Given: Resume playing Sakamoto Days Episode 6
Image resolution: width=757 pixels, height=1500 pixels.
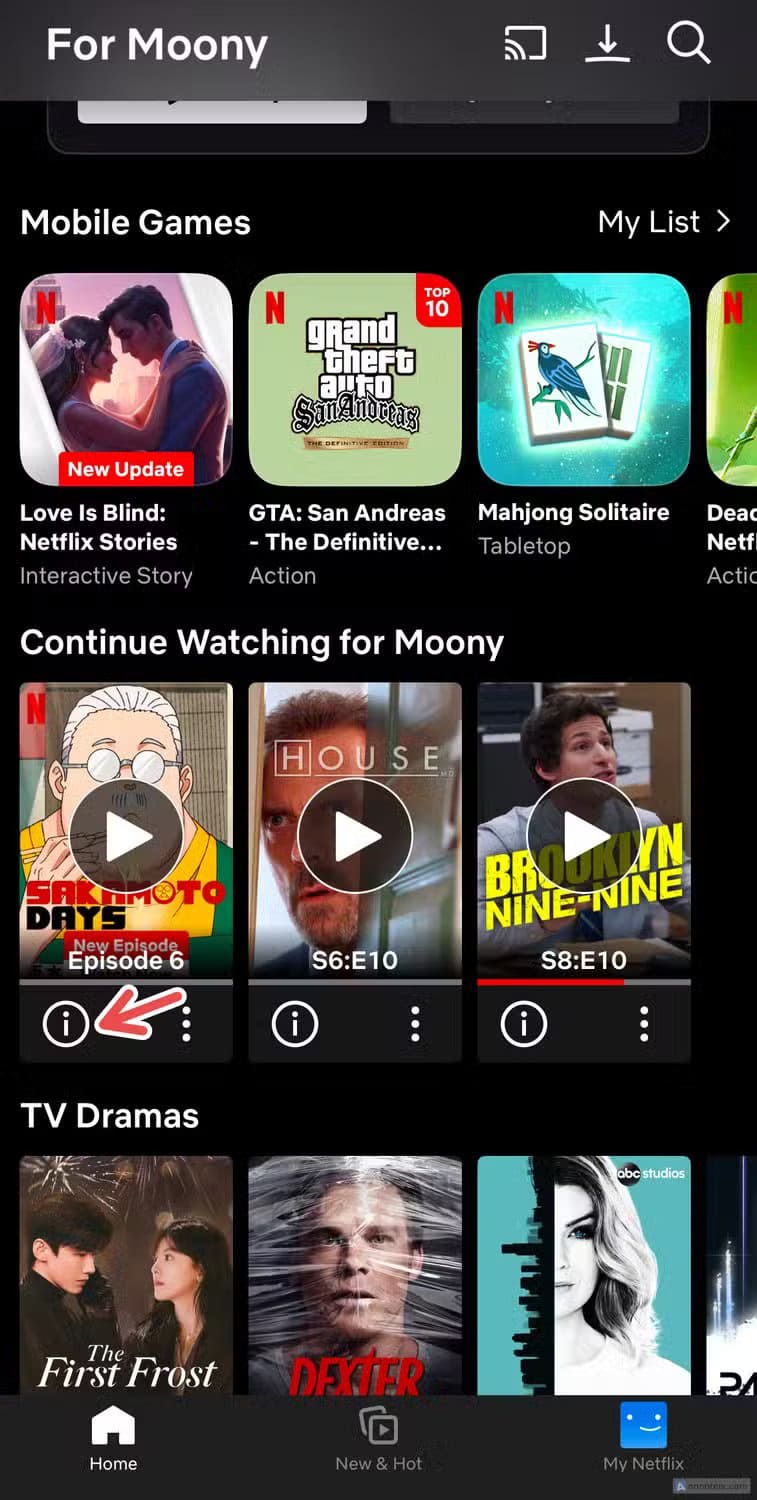Looking at the screenshot, I should click(126, 835).
